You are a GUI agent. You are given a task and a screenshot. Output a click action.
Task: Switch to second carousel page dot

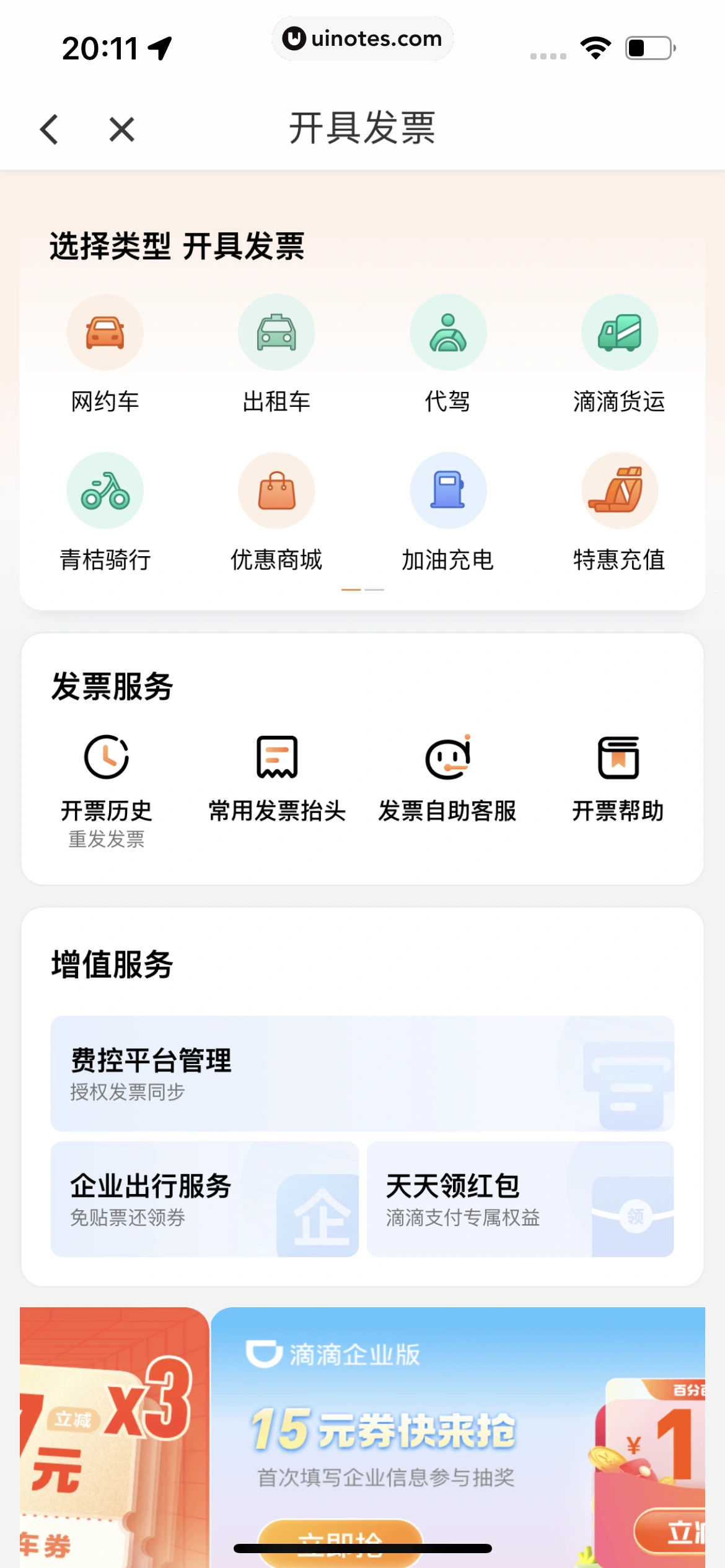[x=375, y=590]
